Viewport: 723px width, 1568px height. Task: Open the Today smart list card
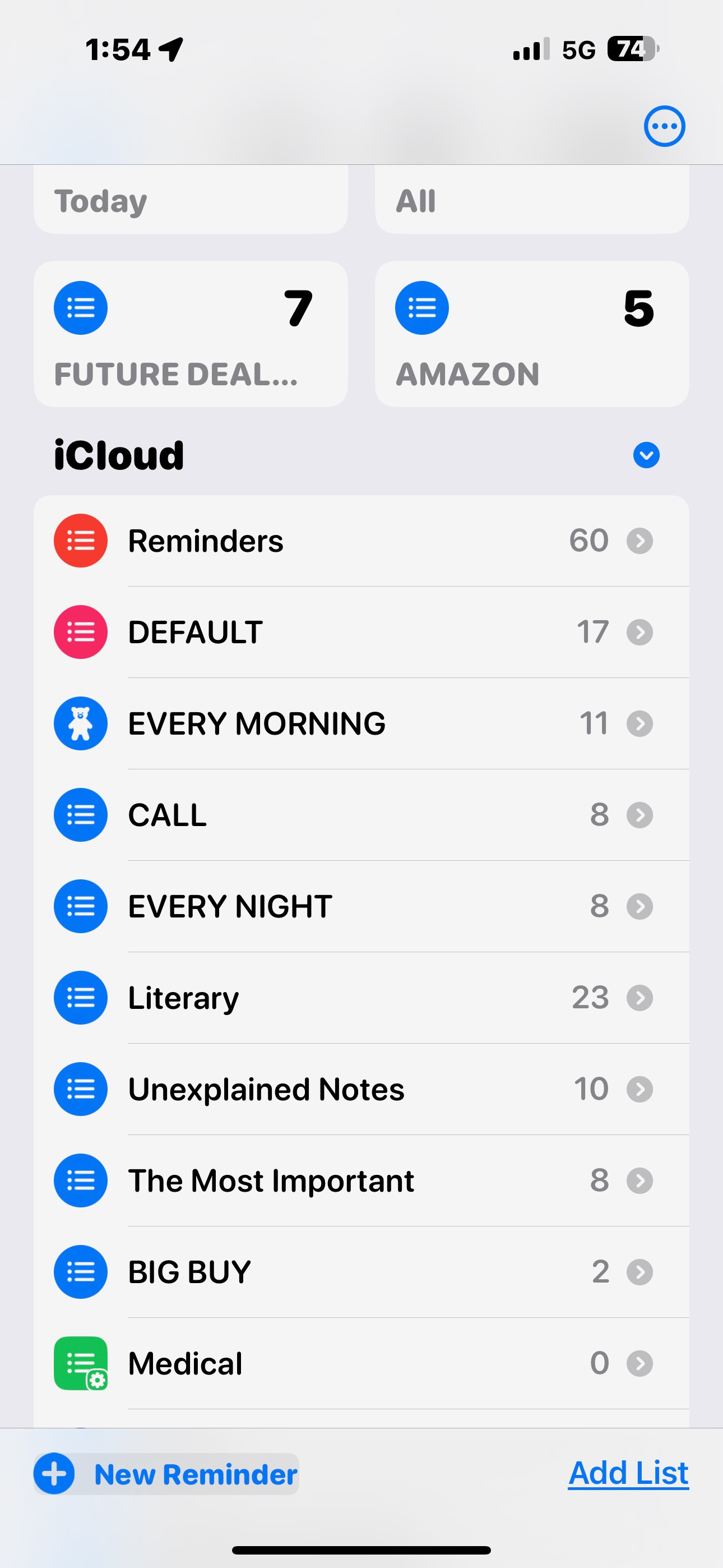tap(191, 199)
